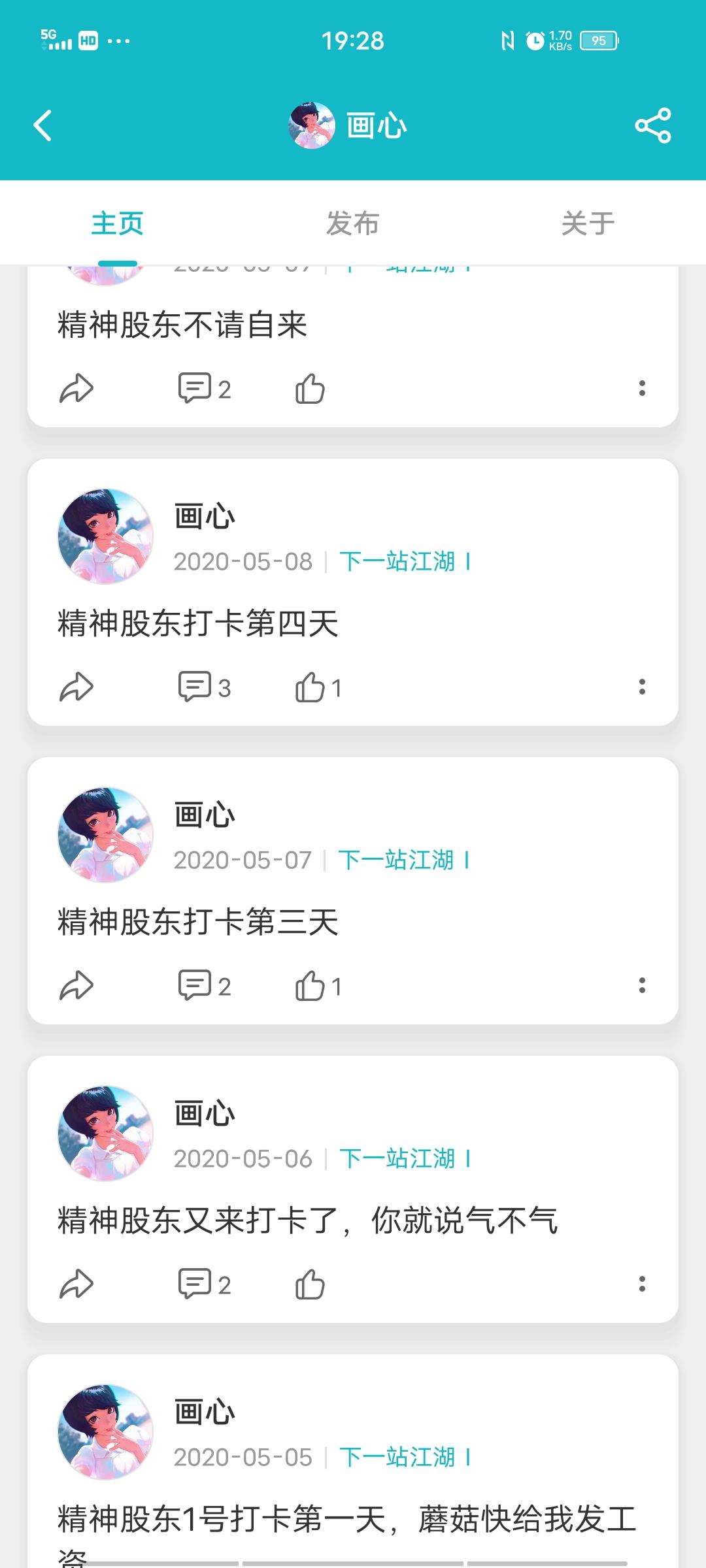Forward the post 精神股东打卡第四天
Screen dimensions: 706x1568
[x=76, y=687]
